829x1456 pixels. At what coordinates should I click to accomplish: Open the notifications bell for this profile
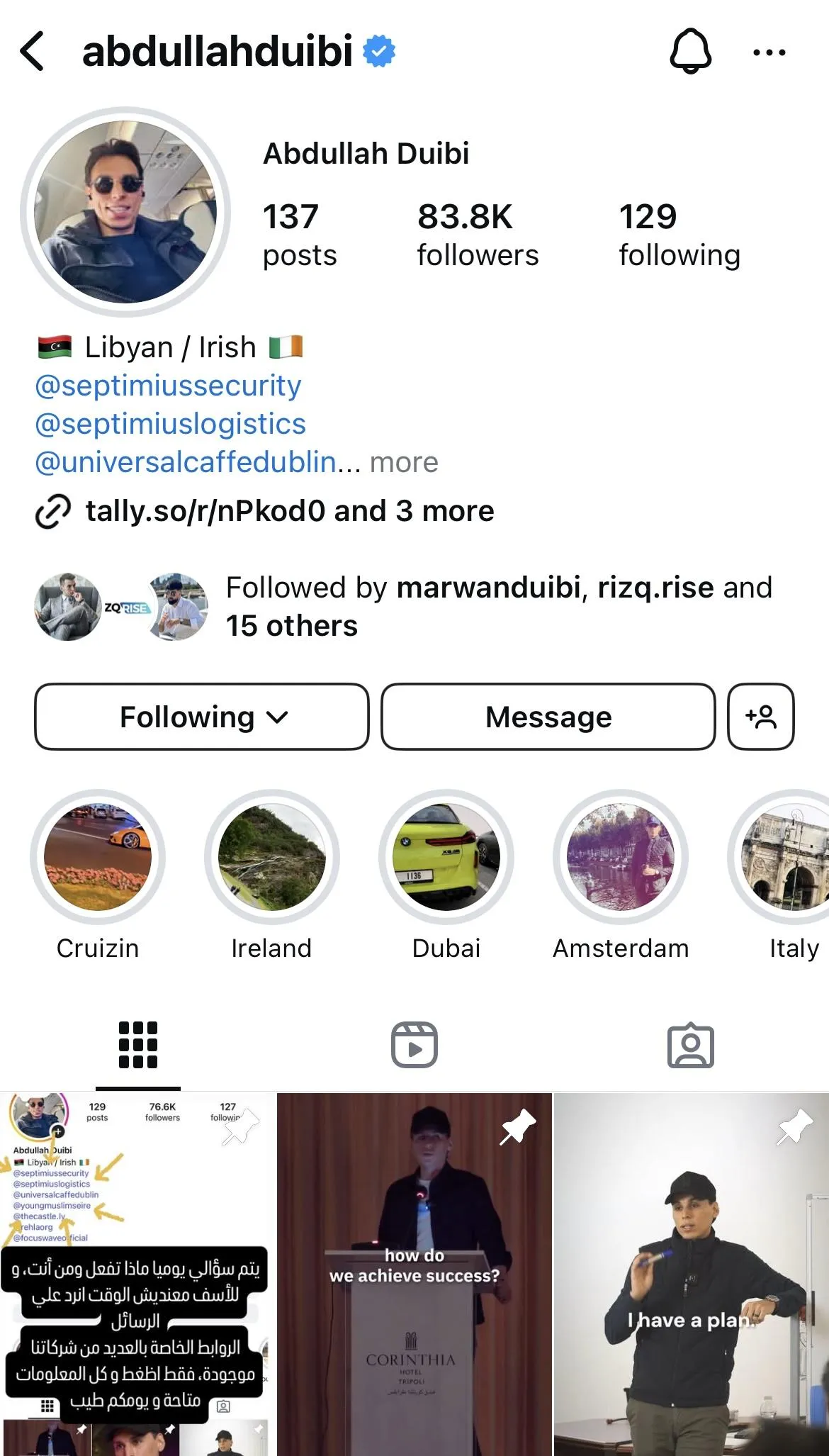point(690,51)
